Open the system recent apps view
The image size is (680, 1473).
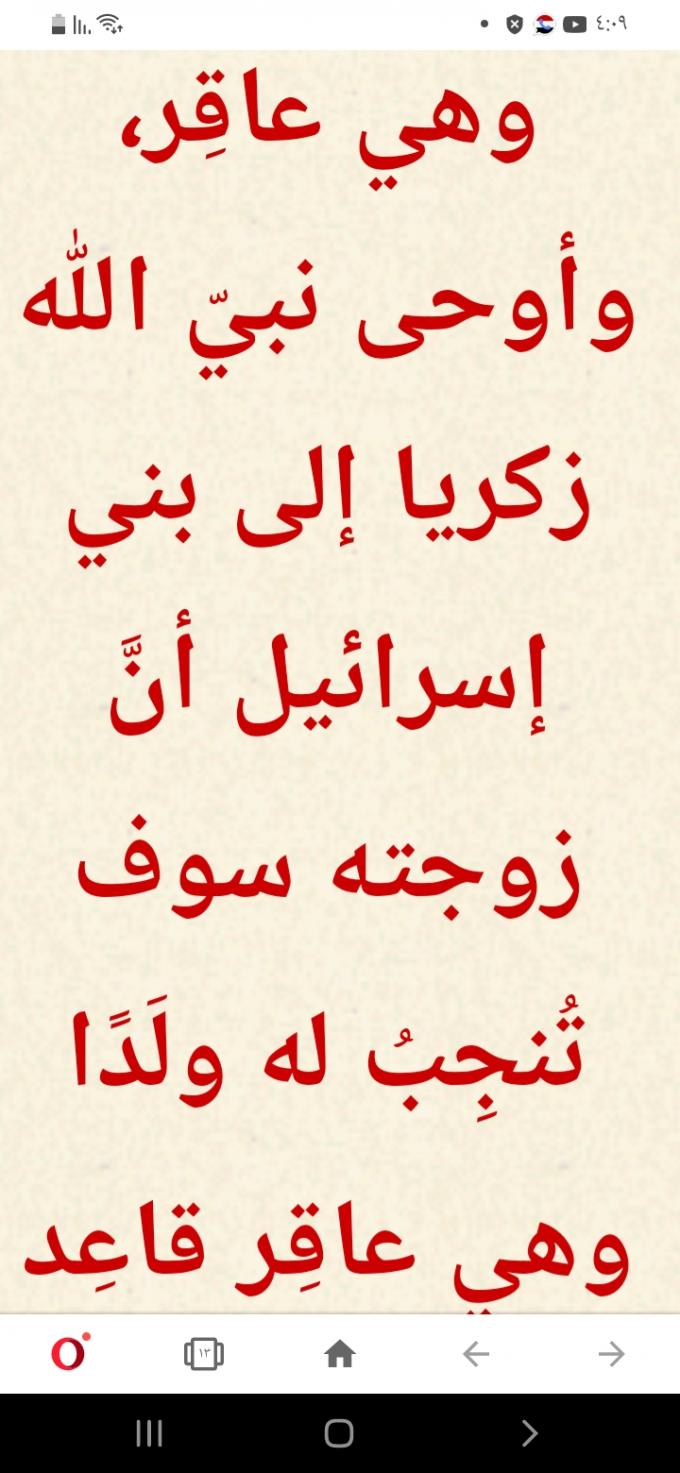[149, 1433]
